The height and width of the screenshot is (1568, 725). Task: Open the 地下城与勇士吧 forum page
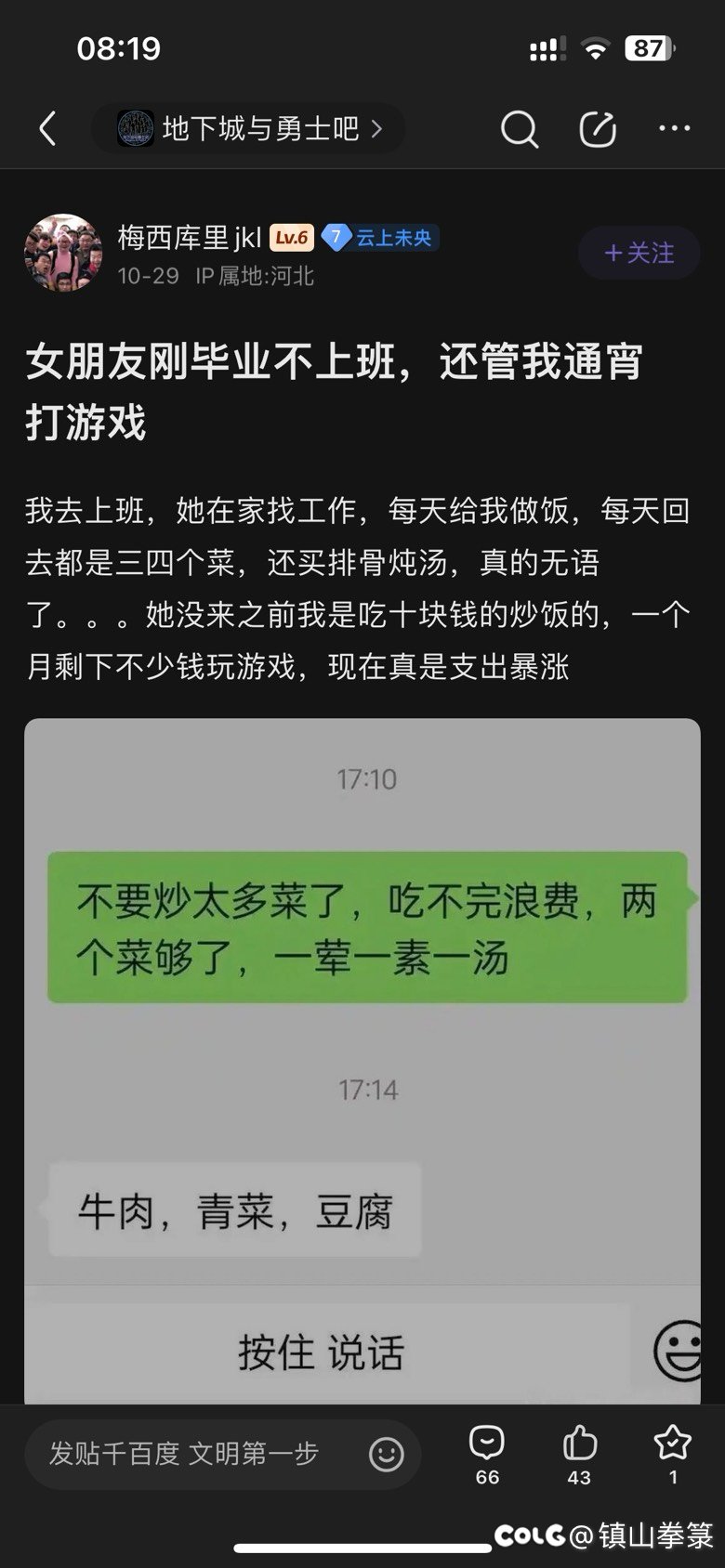249,129
